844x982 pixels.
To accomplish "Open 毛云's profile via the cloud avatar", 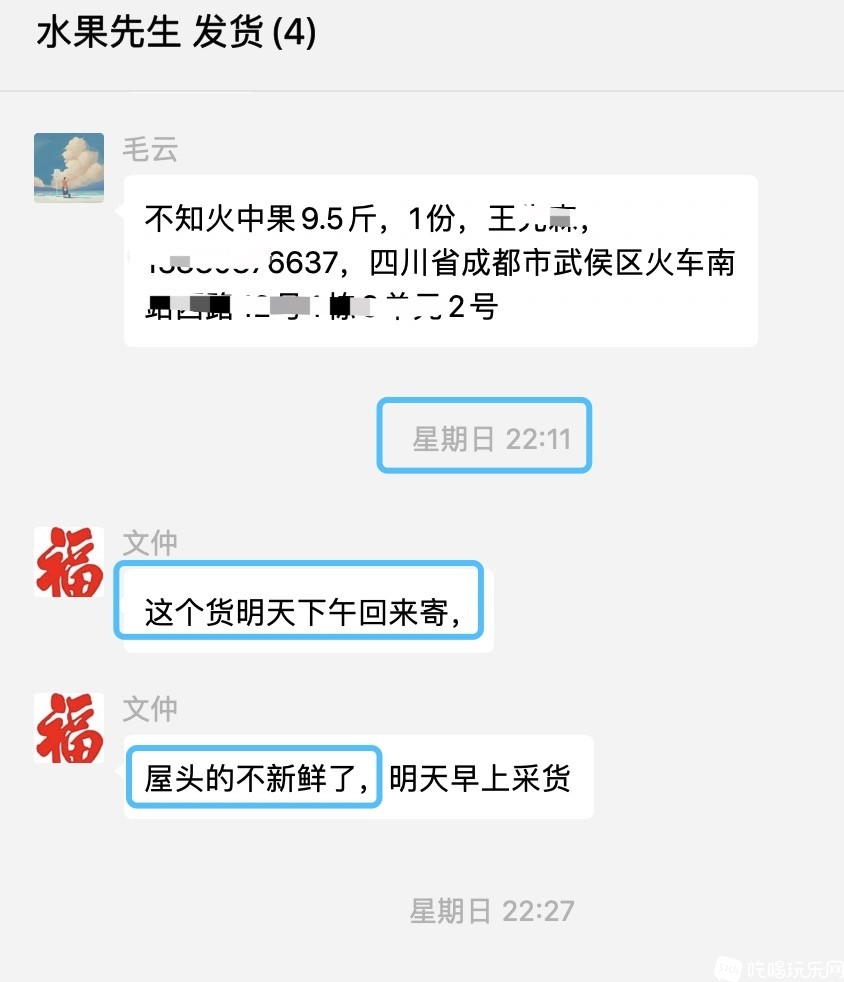I will point(69,168).
